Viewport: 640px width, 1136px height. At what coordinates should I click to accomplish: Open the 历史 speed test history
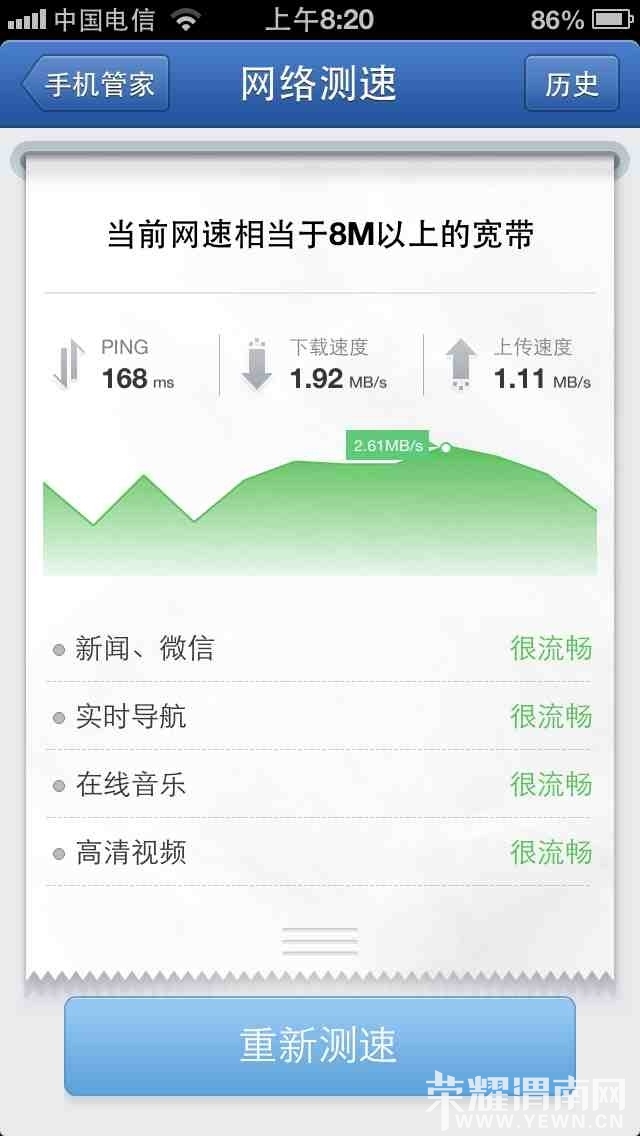tap(571, 83)
